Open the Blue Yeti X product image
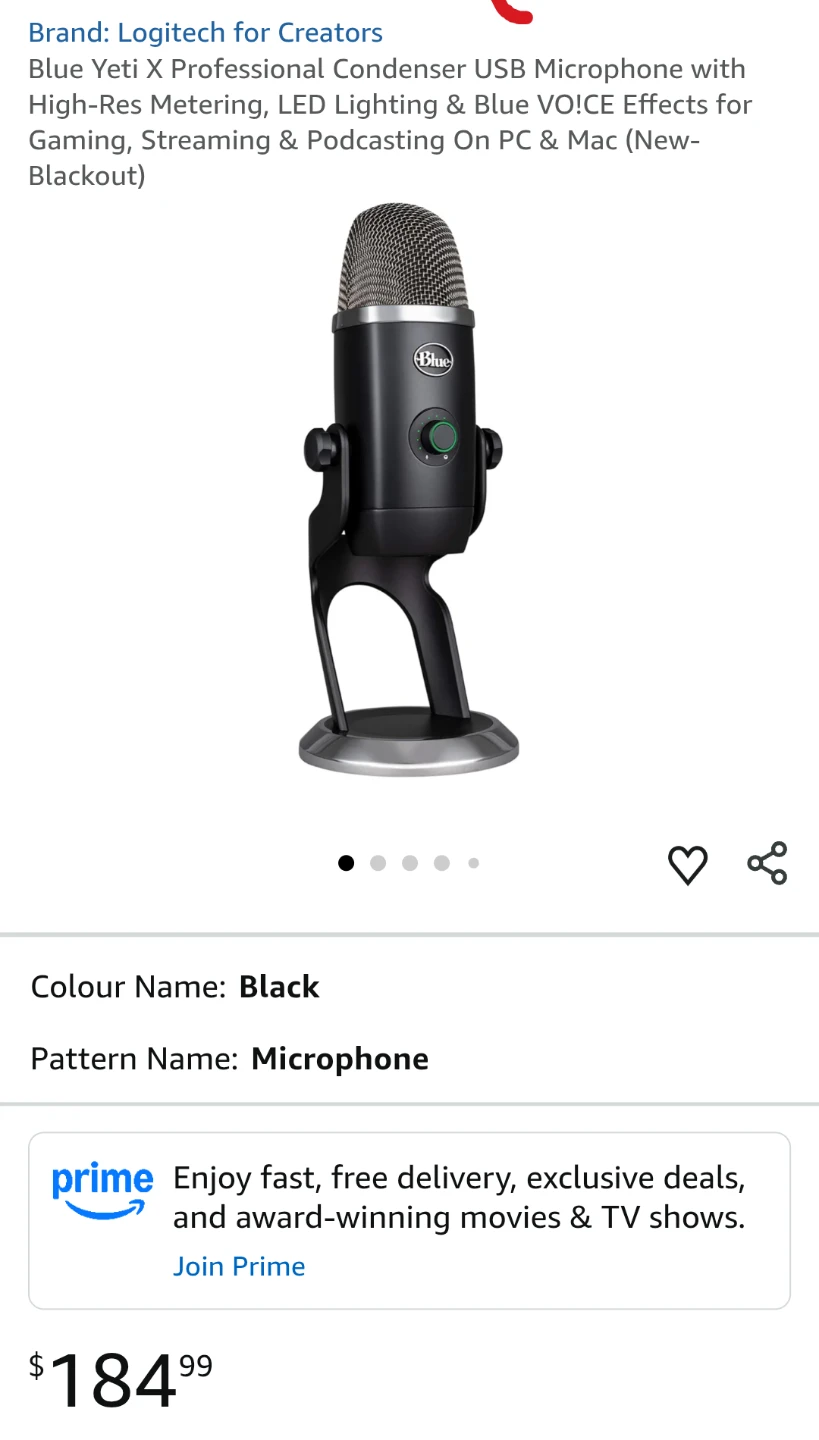Image resolution: width=819 pixels, height=1440 pixels. pyautogui.click(x=409, y=489)
